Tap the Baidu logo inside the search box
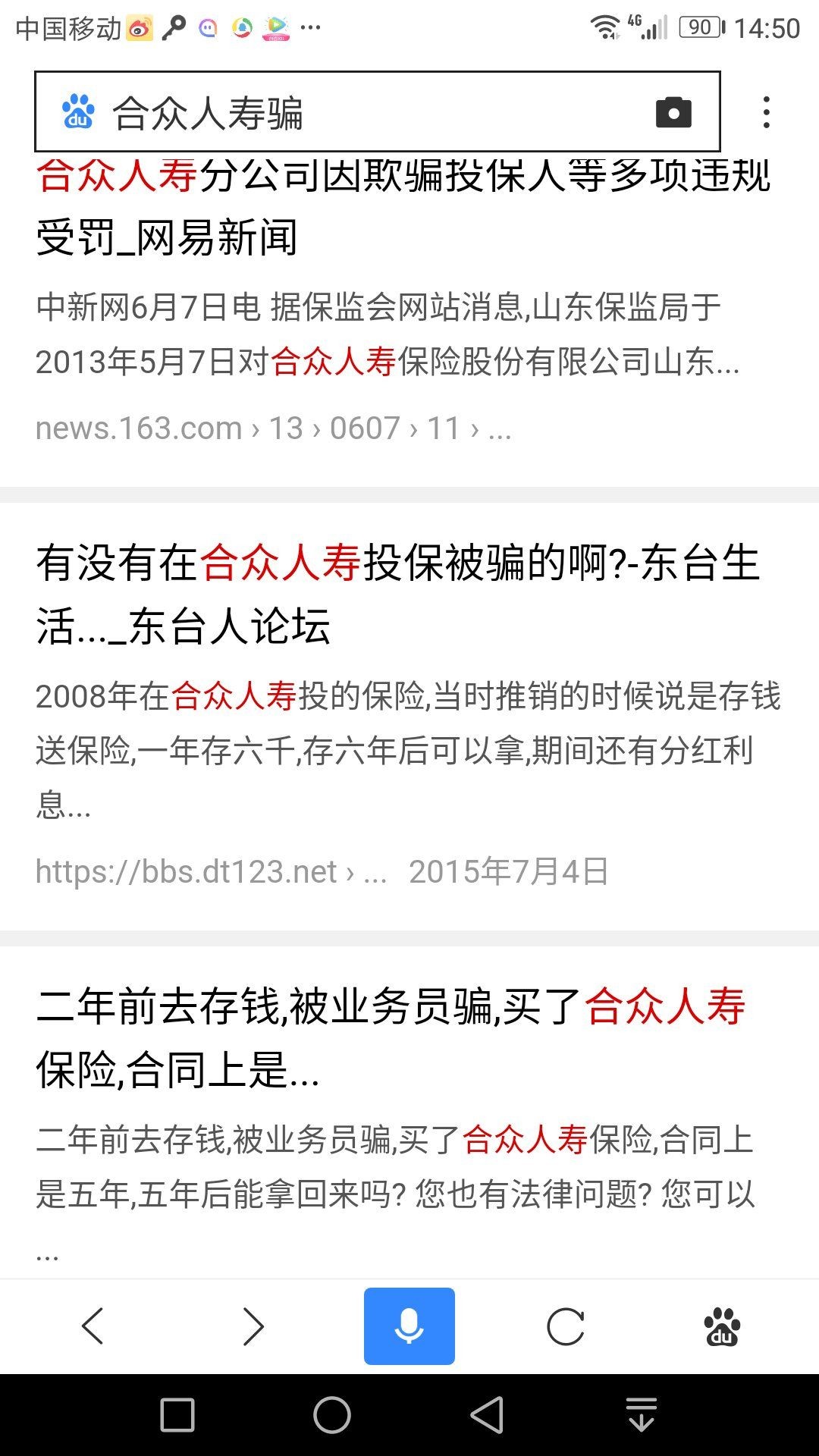 [80, 112]
